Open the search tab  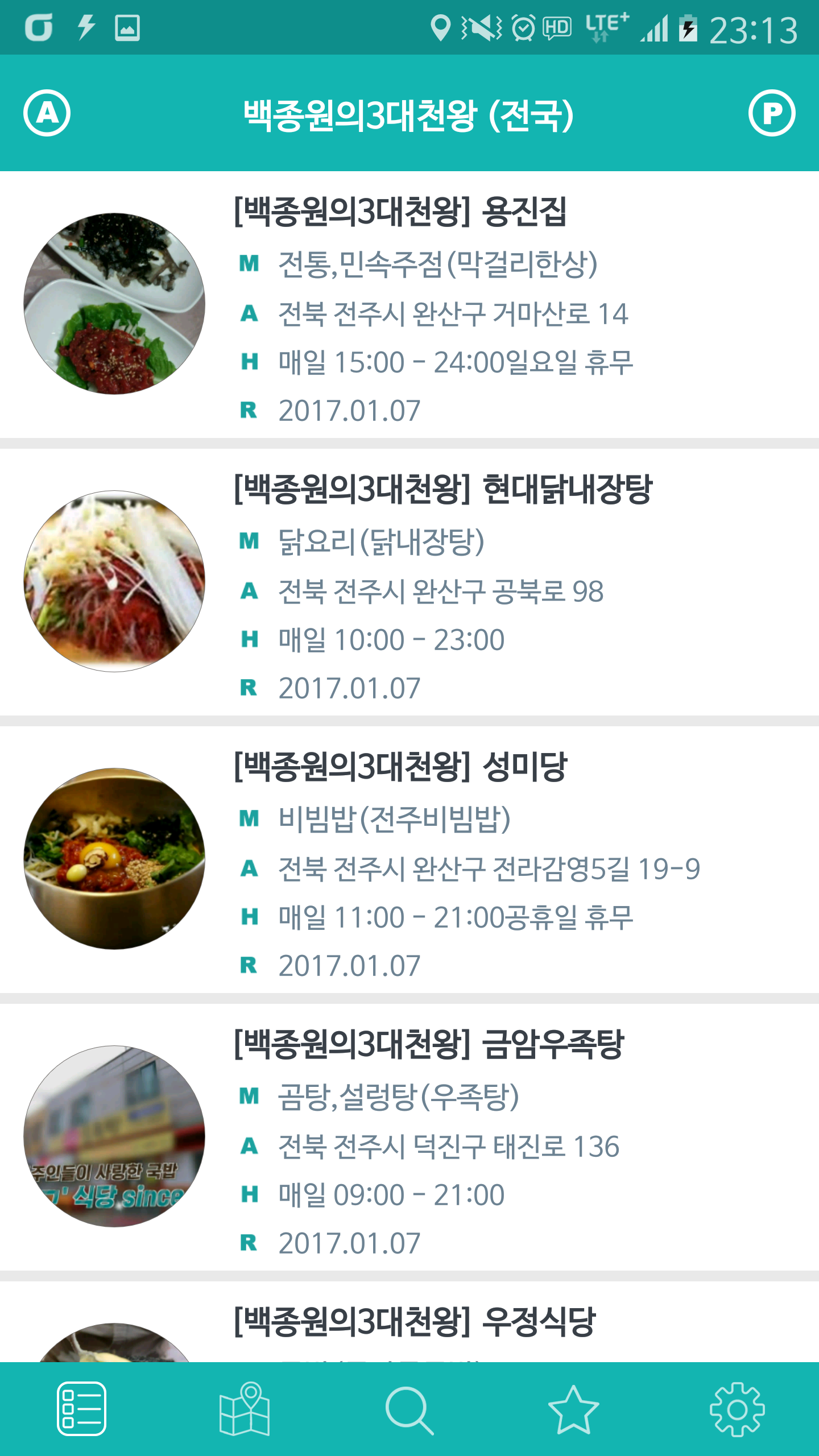409,1409
